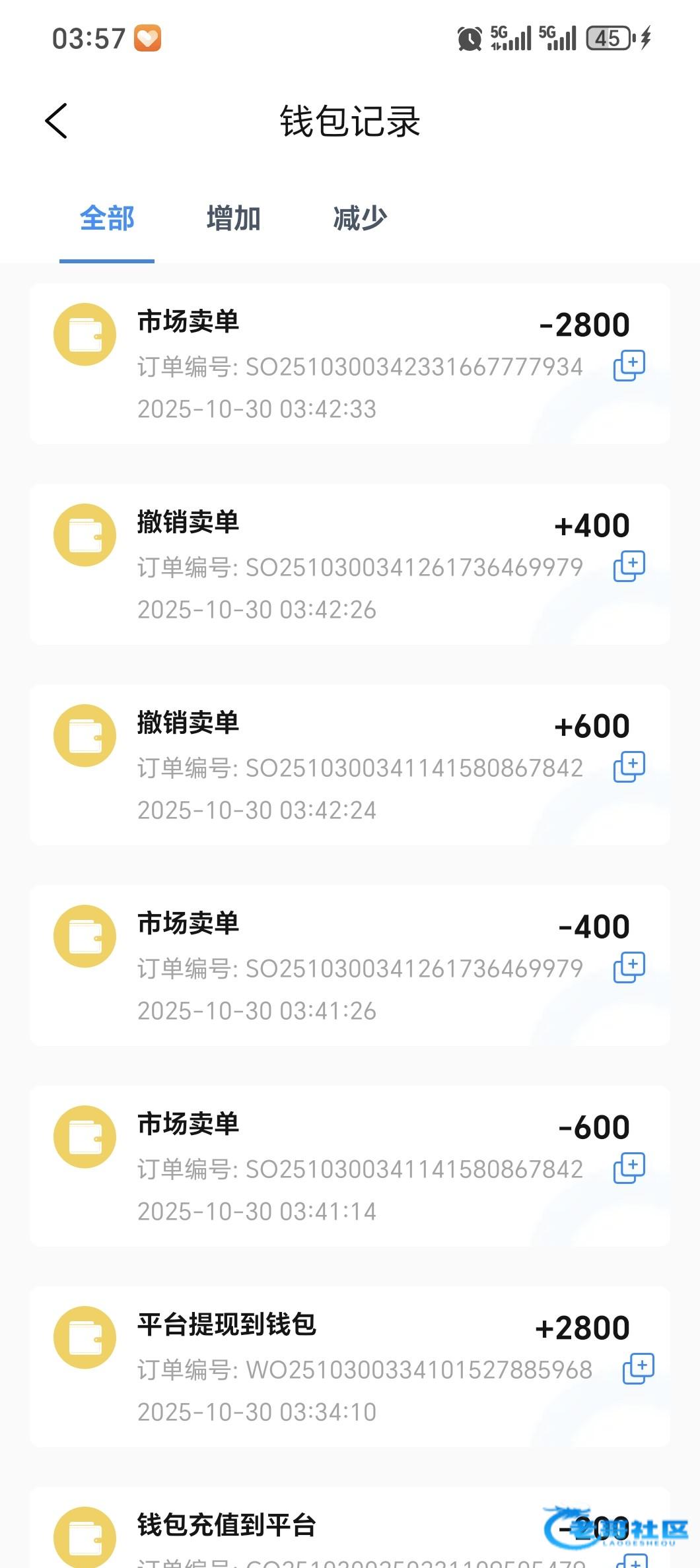Switch to the 增加 tab

(x=233, y=218)
